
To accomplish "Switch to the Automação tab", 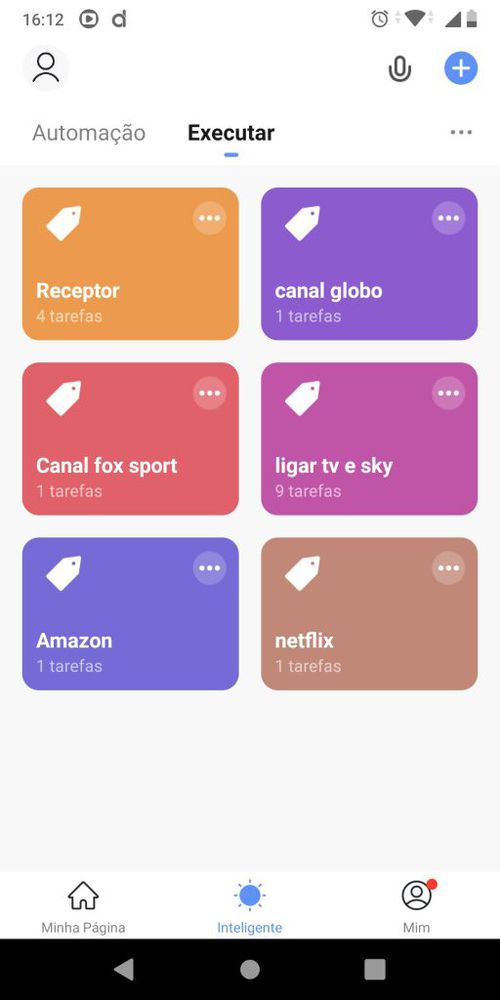I will click(x=89, y=133).
